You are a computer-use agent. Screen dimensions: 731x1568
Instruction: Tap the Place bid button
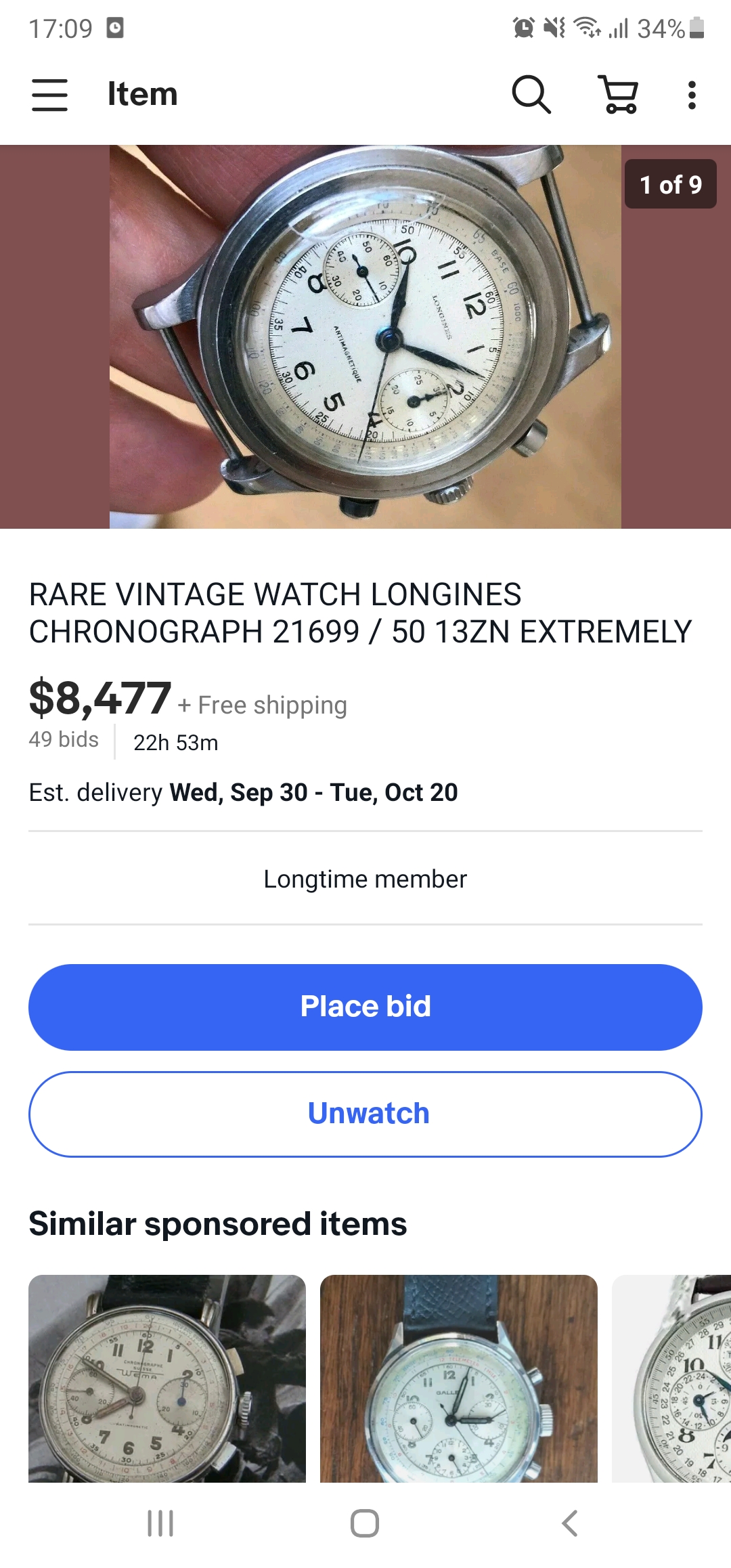(x=365, y=1007)
